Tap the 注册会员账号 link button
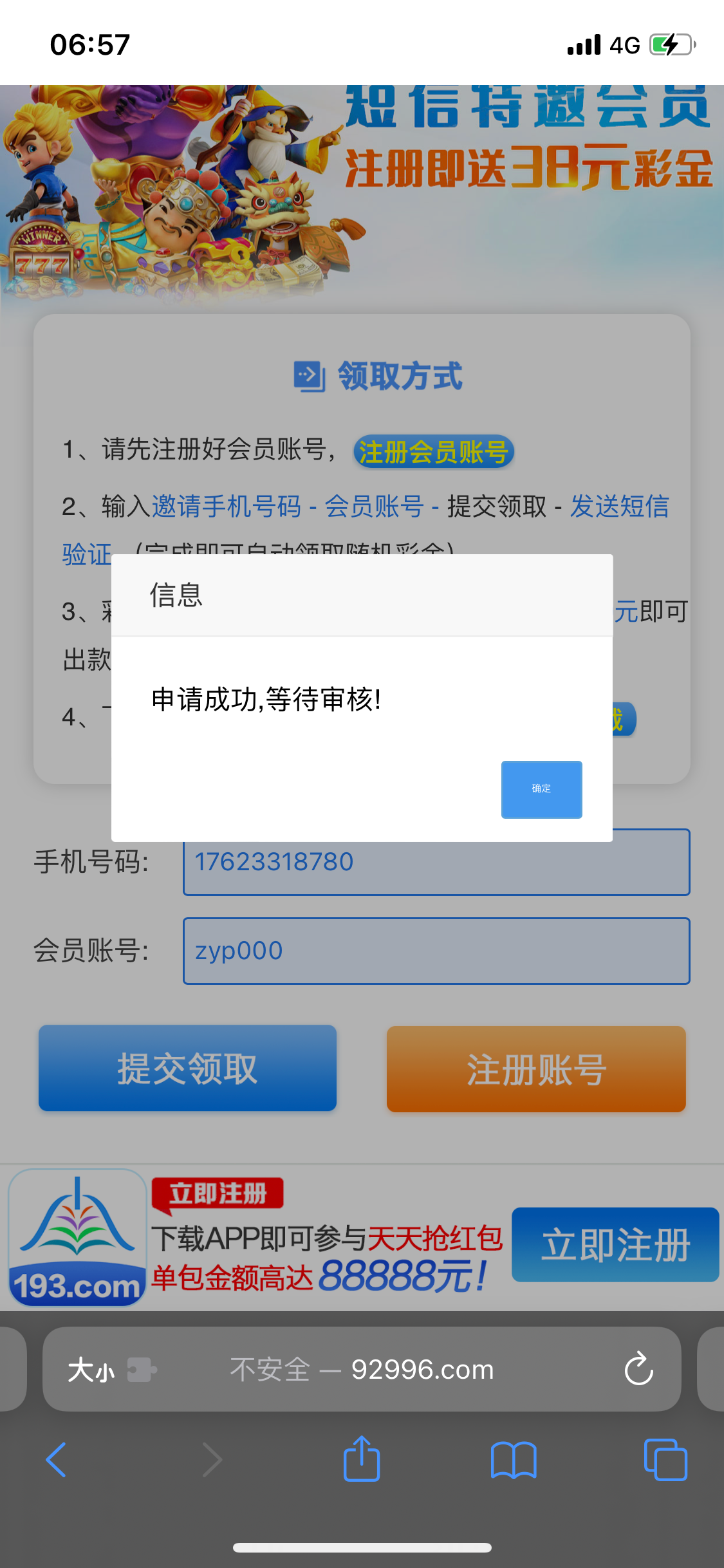This screenshot has width=724, height=1568. coord(433,452)
